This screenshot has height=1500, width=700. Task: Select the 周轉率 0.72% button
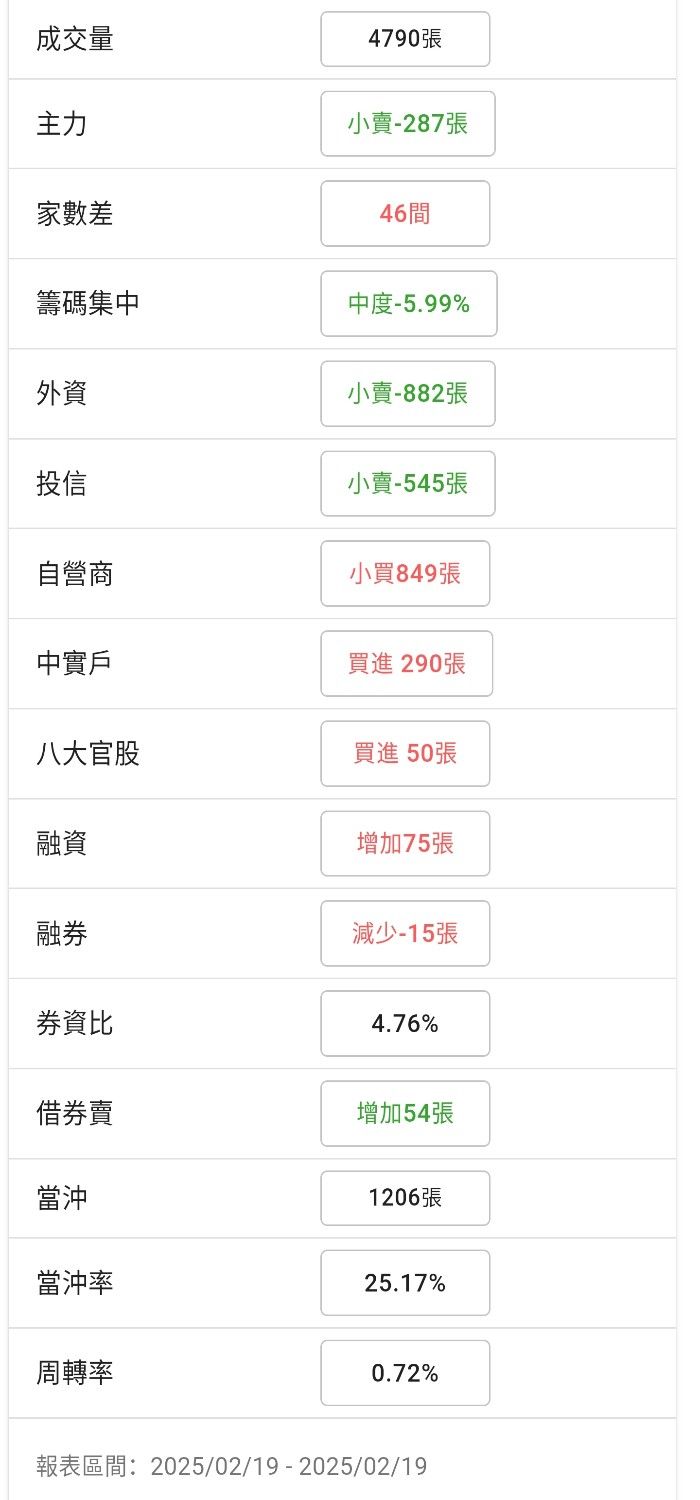click(x=405, y=1373)
